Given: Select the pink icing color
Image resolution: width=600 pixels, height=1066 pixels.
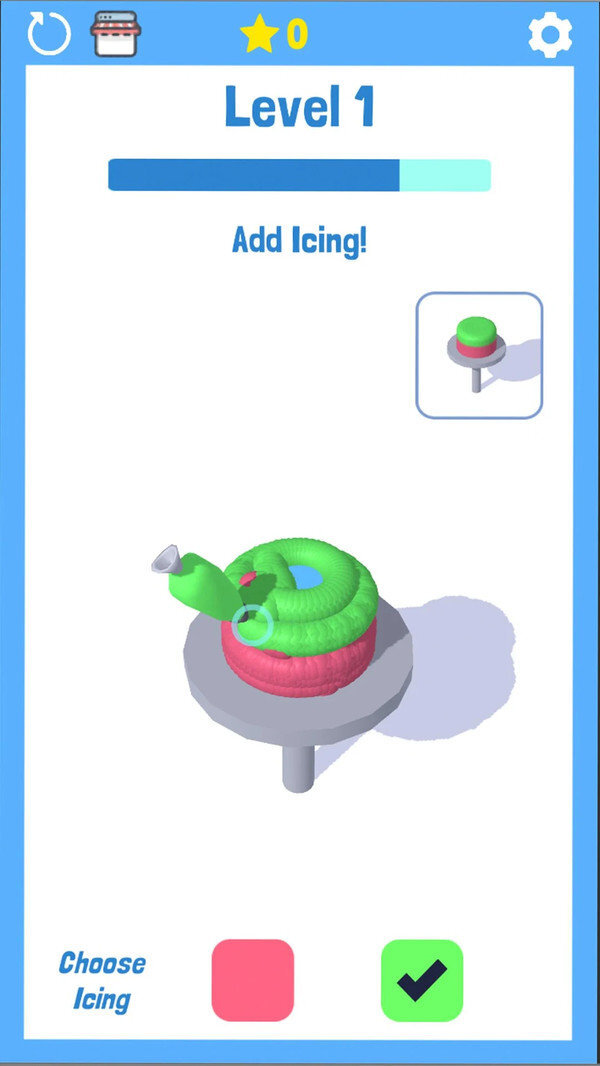Looking at the screenshot, I should tap(253, 980).
